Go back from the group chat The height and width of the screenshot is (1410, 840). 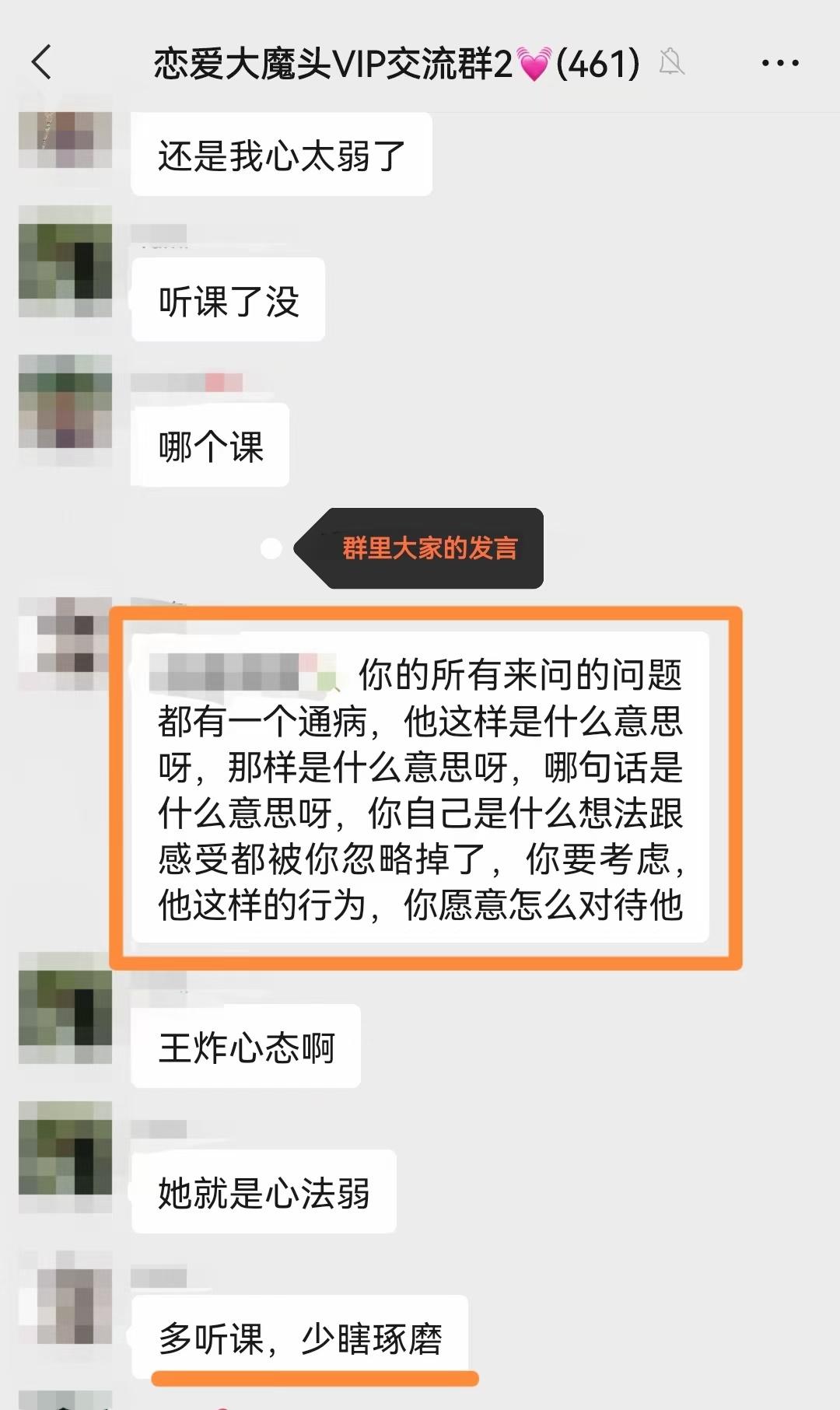(42, 62)
